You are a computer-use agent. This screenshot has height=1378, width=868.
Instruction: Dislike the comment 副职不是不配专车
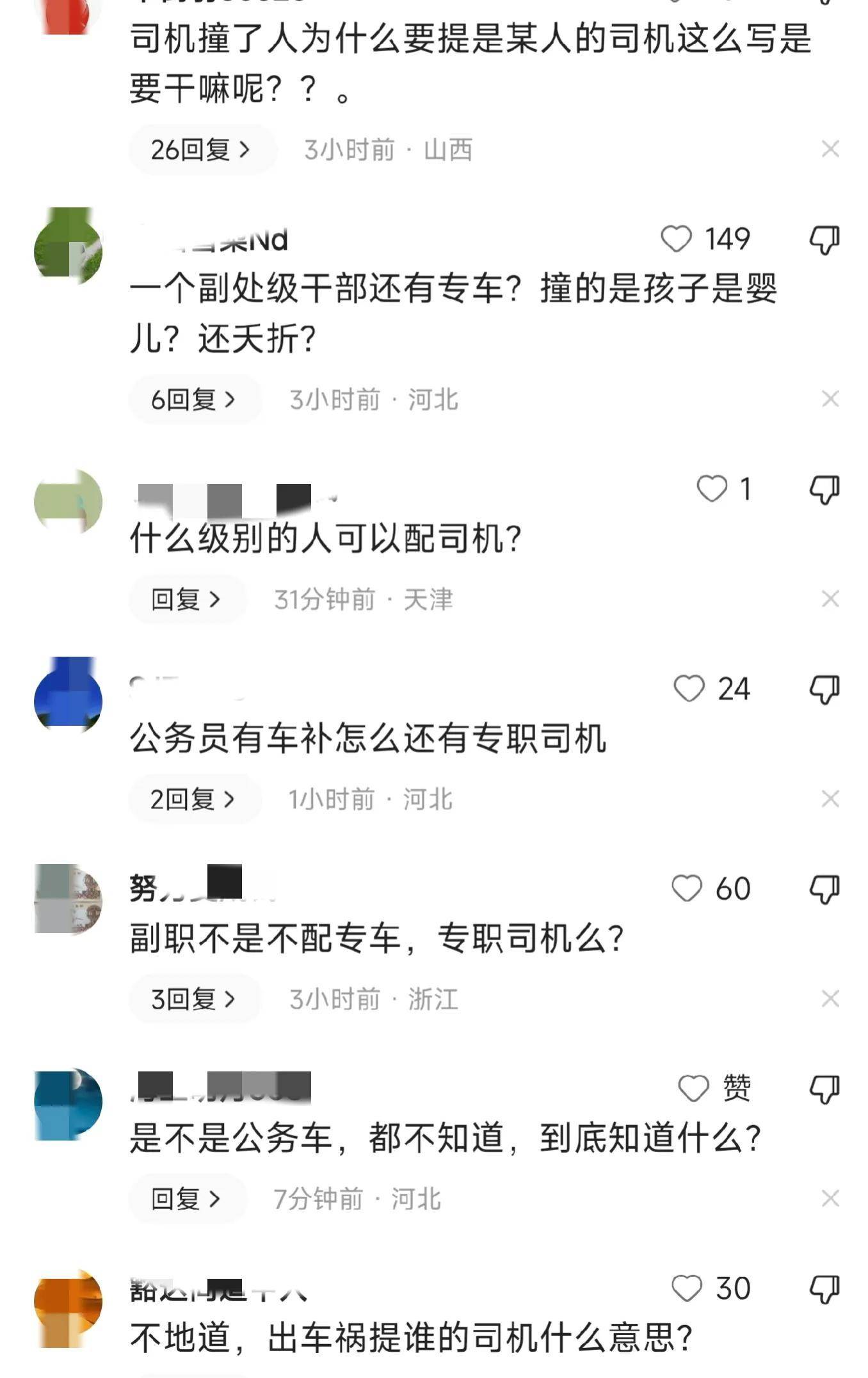824,889
